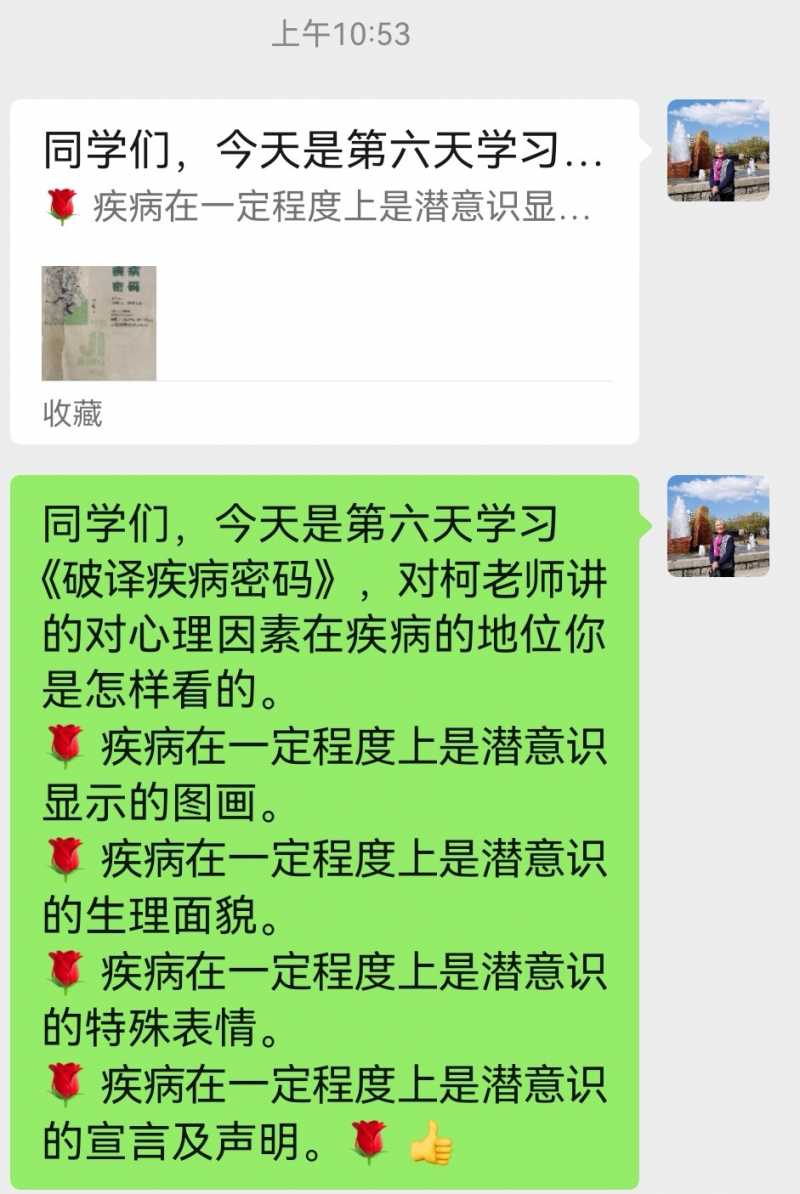Tap the avatar beside the 收藏 card
800x1194 pixels.
click(717, 150)
